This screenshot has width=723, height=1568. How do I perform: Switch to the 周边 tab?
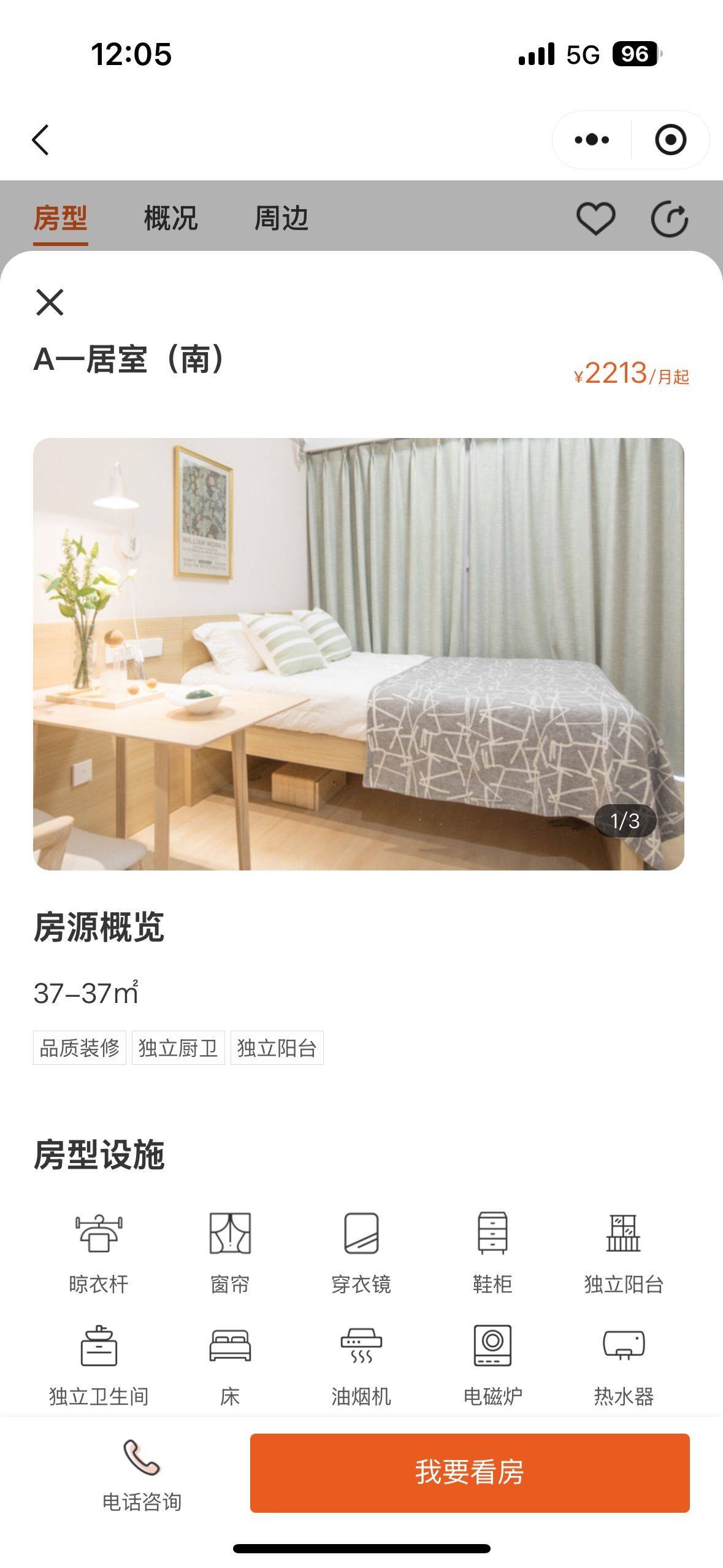click(281, 218)
